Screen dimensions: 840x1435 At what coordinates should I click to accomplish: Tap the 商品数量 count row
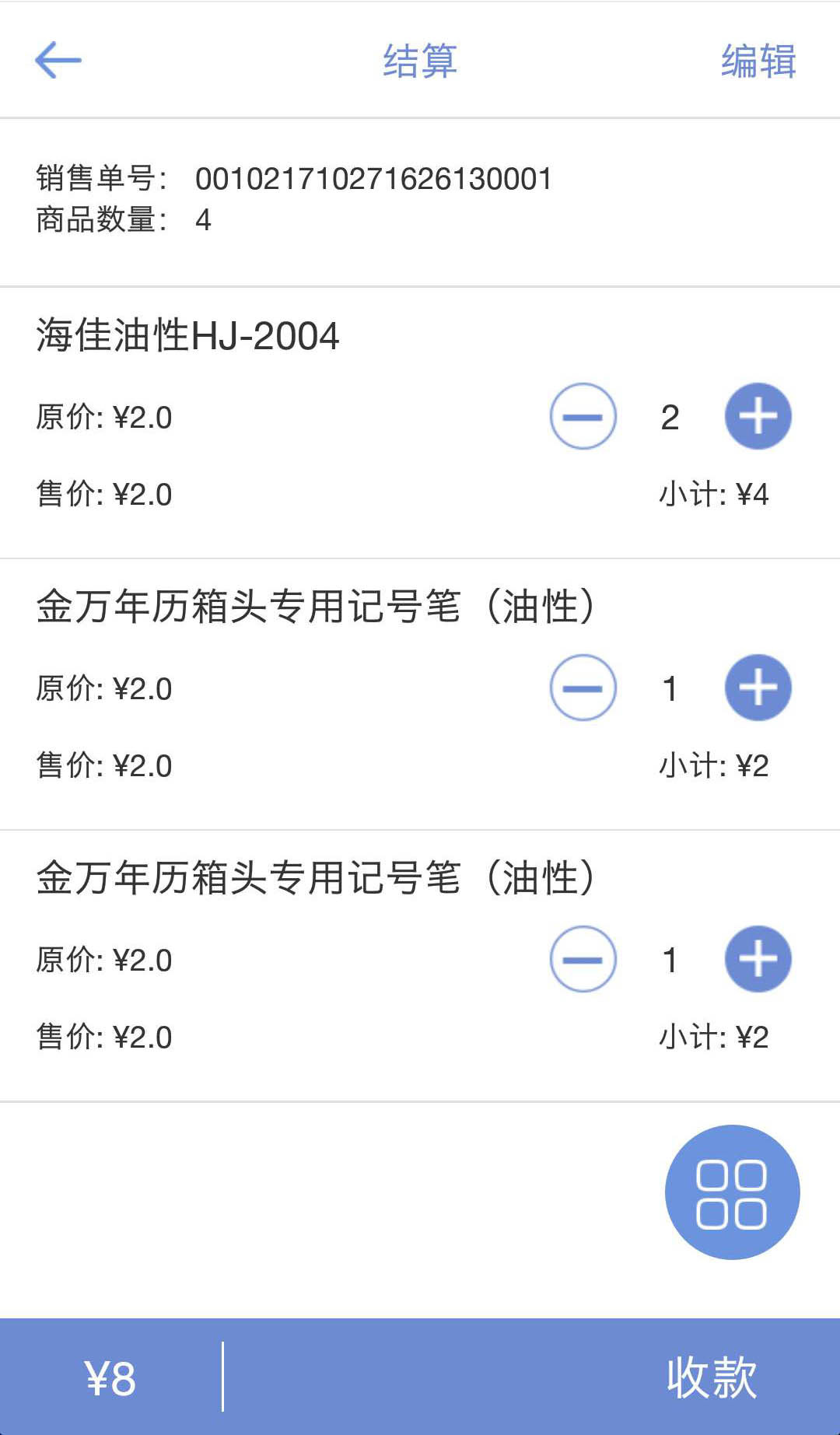[x=124, y=220]
